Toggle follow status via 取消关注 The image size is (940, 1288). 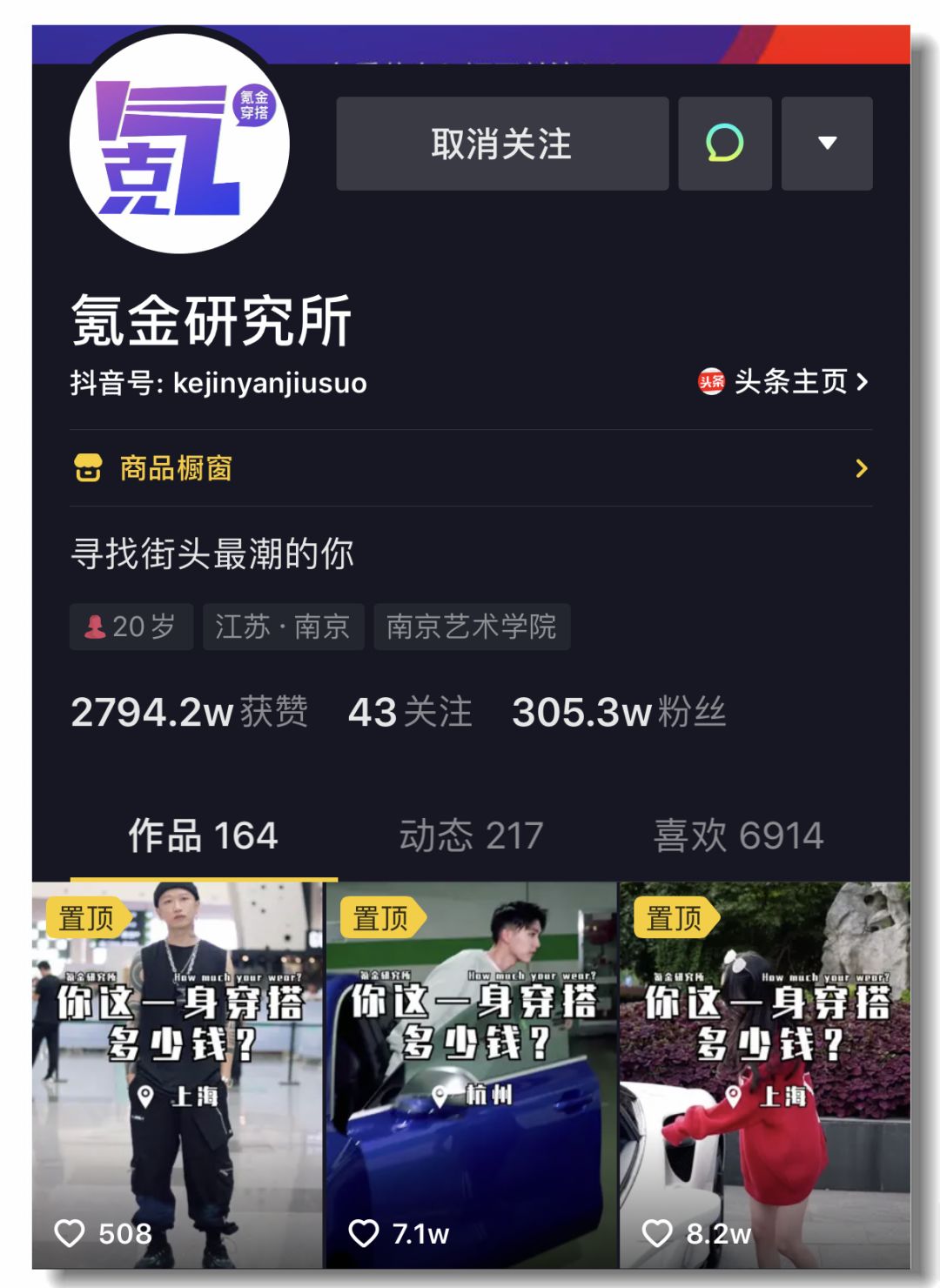point(500,144)
